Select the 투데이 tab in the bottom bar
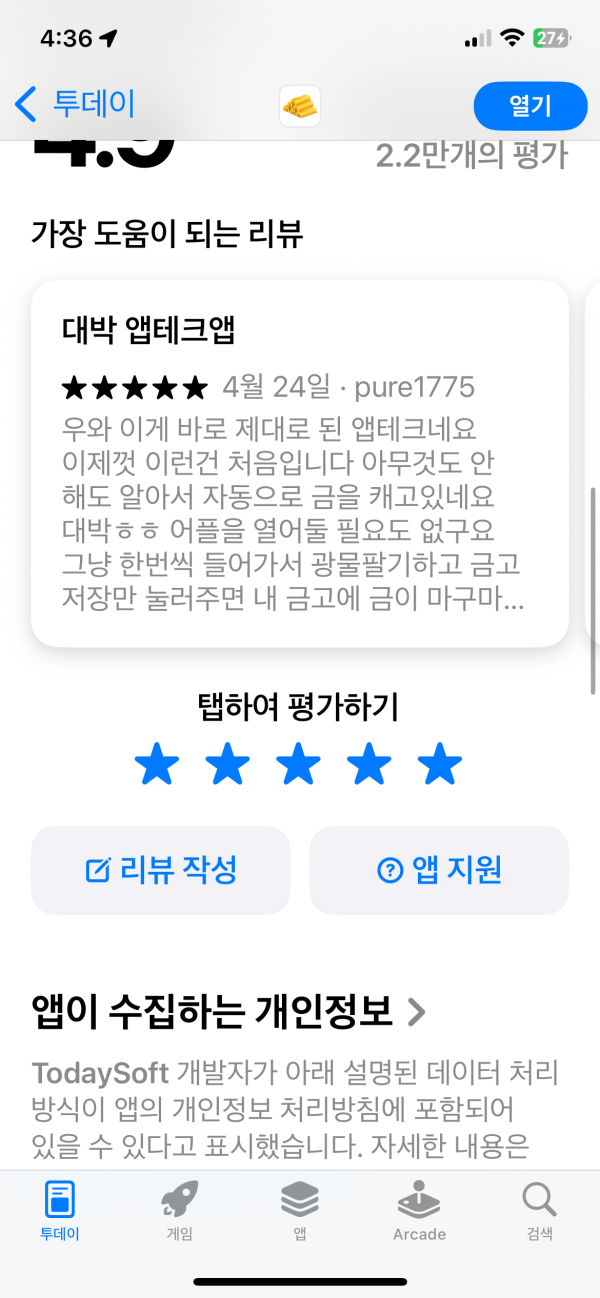This screenshot has height=1298, width=600. point(60,1210)
